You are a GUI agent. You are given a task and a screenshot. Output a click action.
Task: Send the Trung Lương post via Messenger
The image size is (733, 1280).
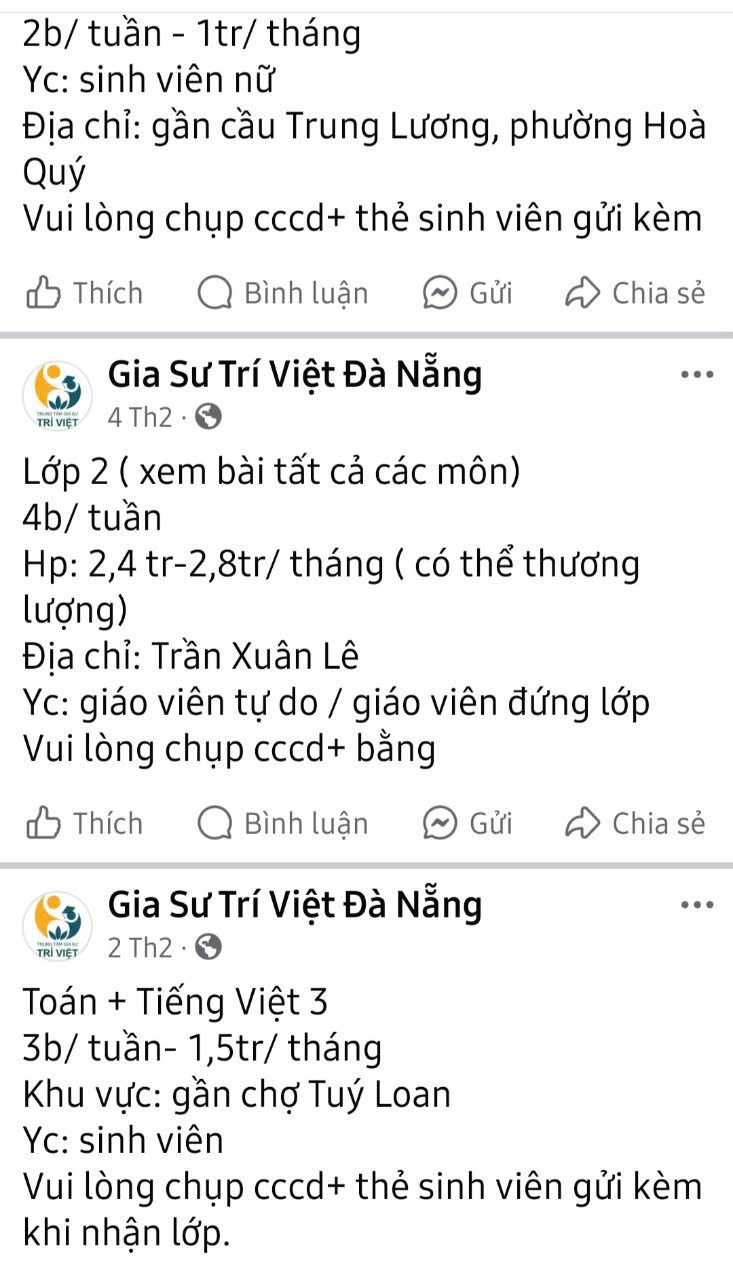pyautogui.click(x=467, y=294)
